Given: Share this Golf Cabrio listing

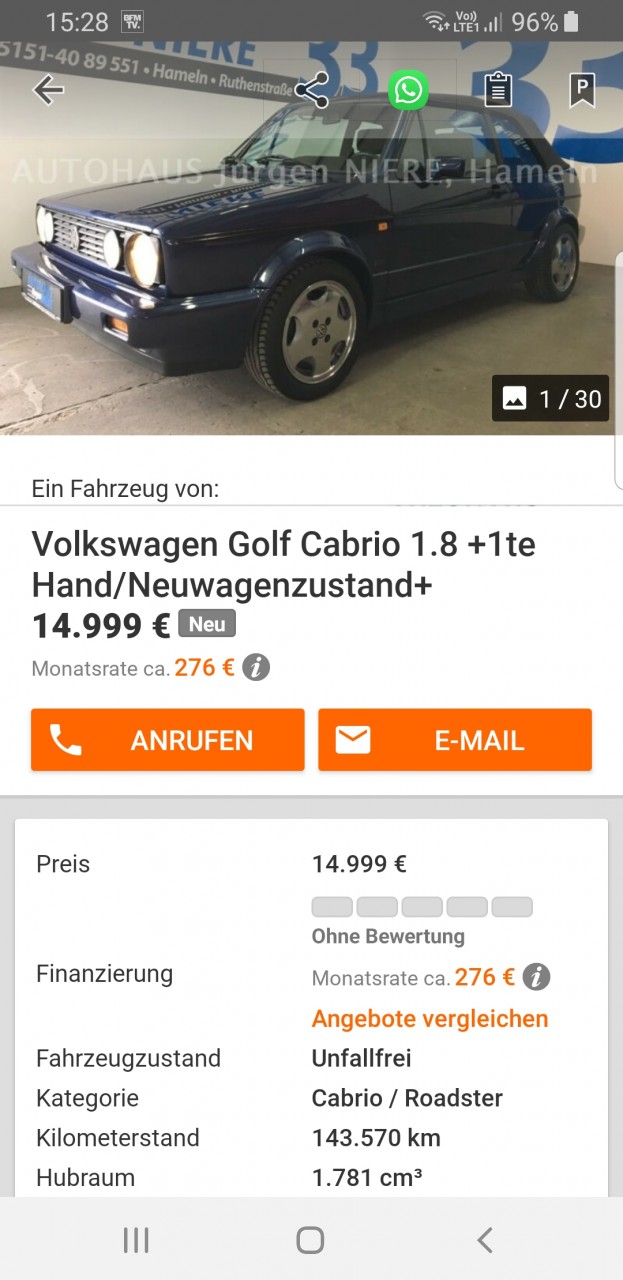Looking at the screenshot, I should click(x=312, y=90).
